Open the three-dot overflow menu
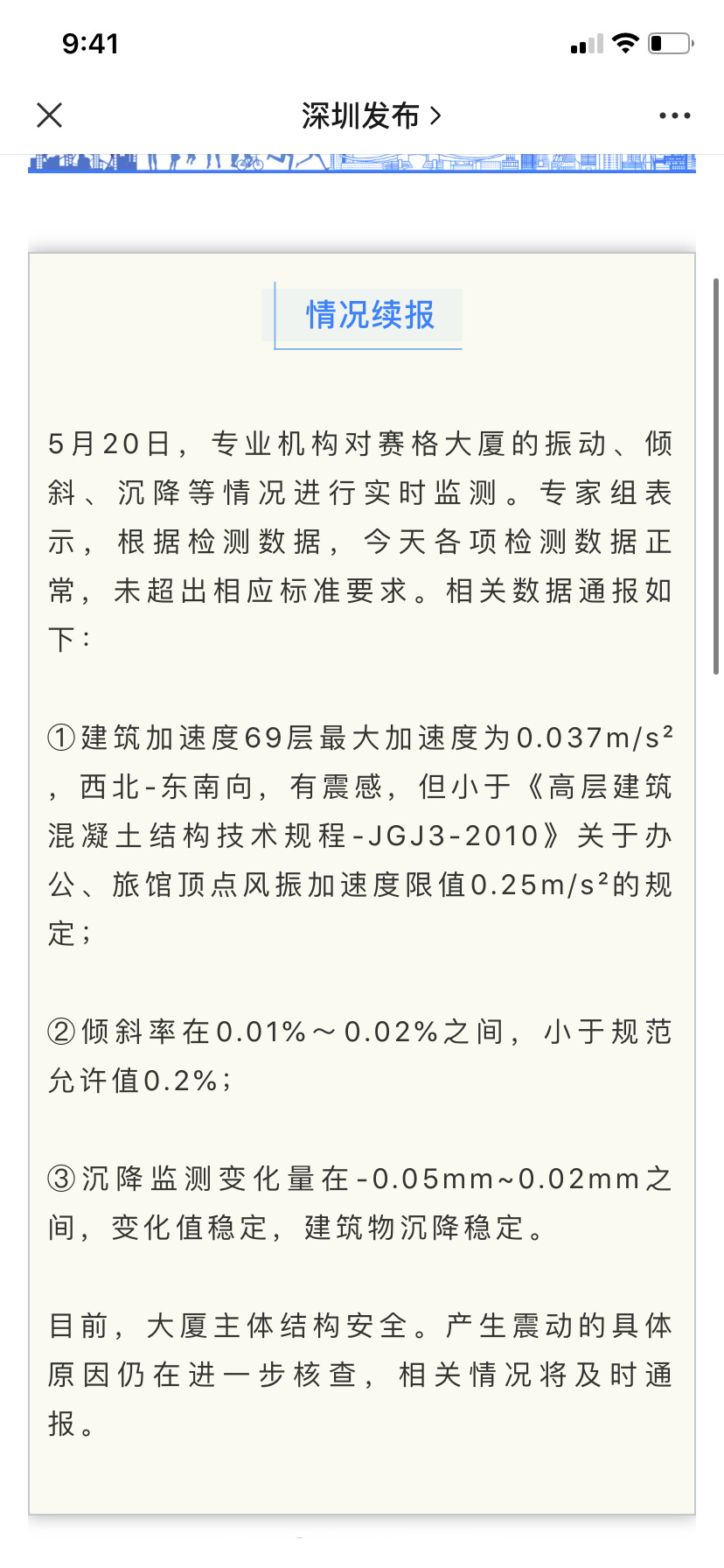This screenshot has width=724, height=1568. [674, 115]
